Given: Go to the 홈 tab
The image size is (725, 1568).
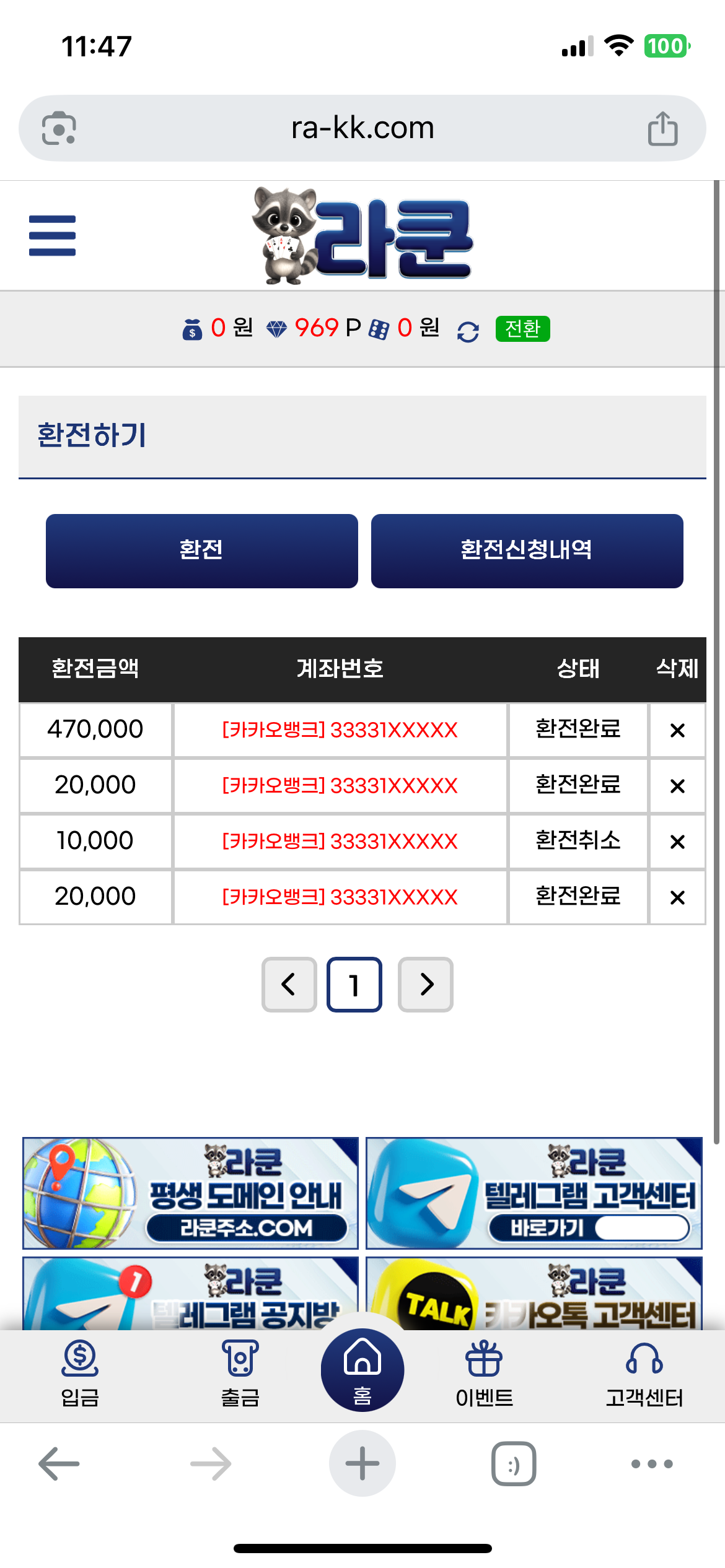Looking at the screenshot, I should [362, 1370].
